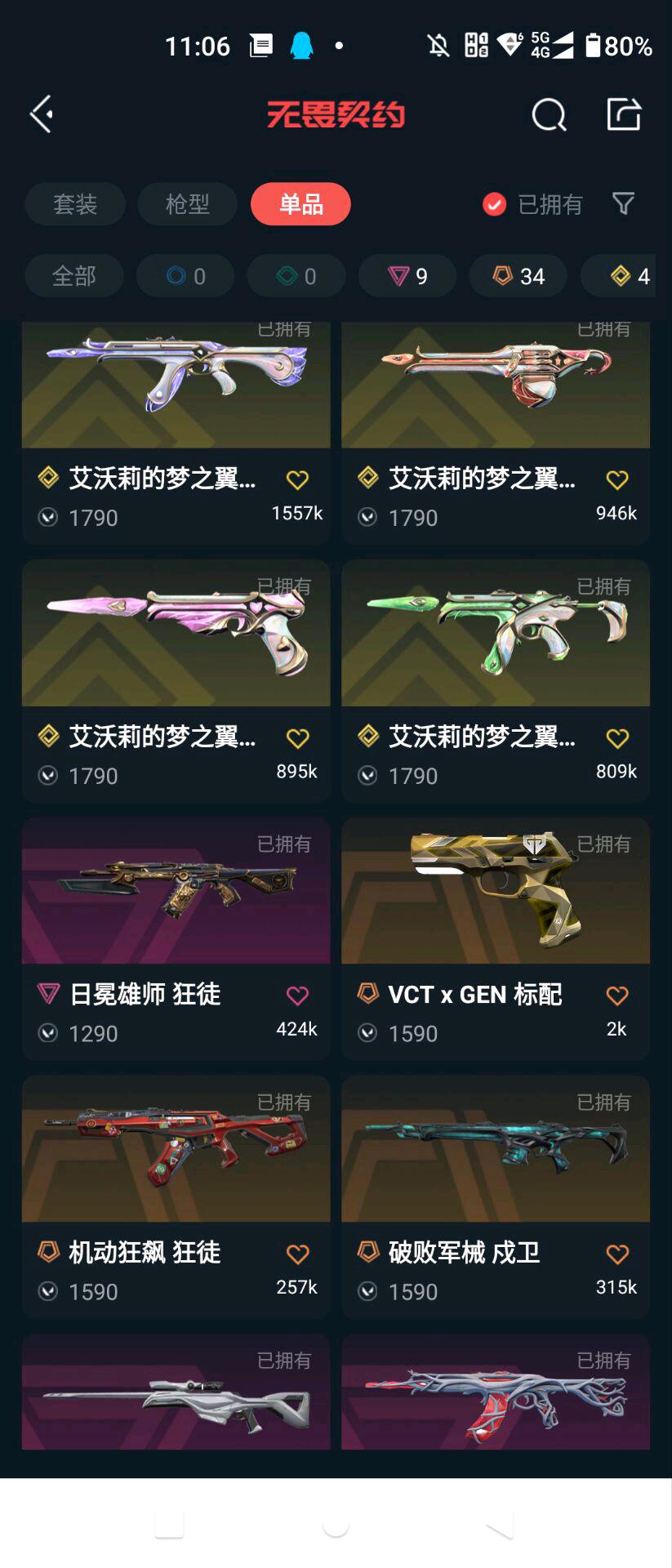Favorite the 日冕雄师 狂徒 skin

[x=297, y=996]
